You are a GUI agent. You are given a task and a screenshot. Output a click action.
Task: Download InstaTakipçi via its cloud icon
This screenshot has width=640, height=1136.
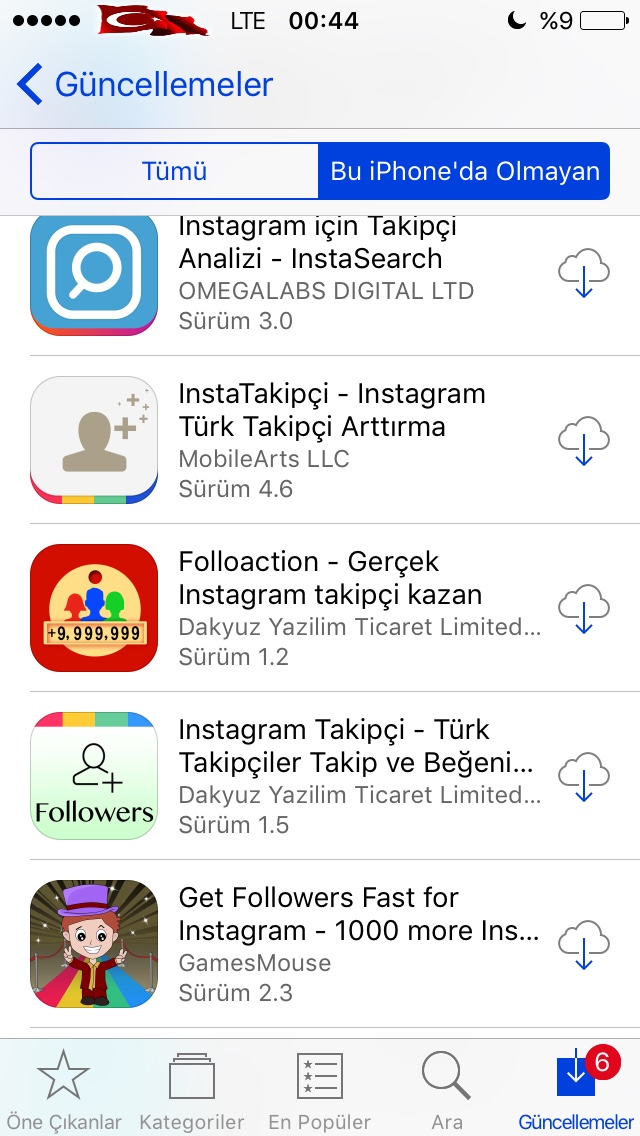click(x=584, y=441)
